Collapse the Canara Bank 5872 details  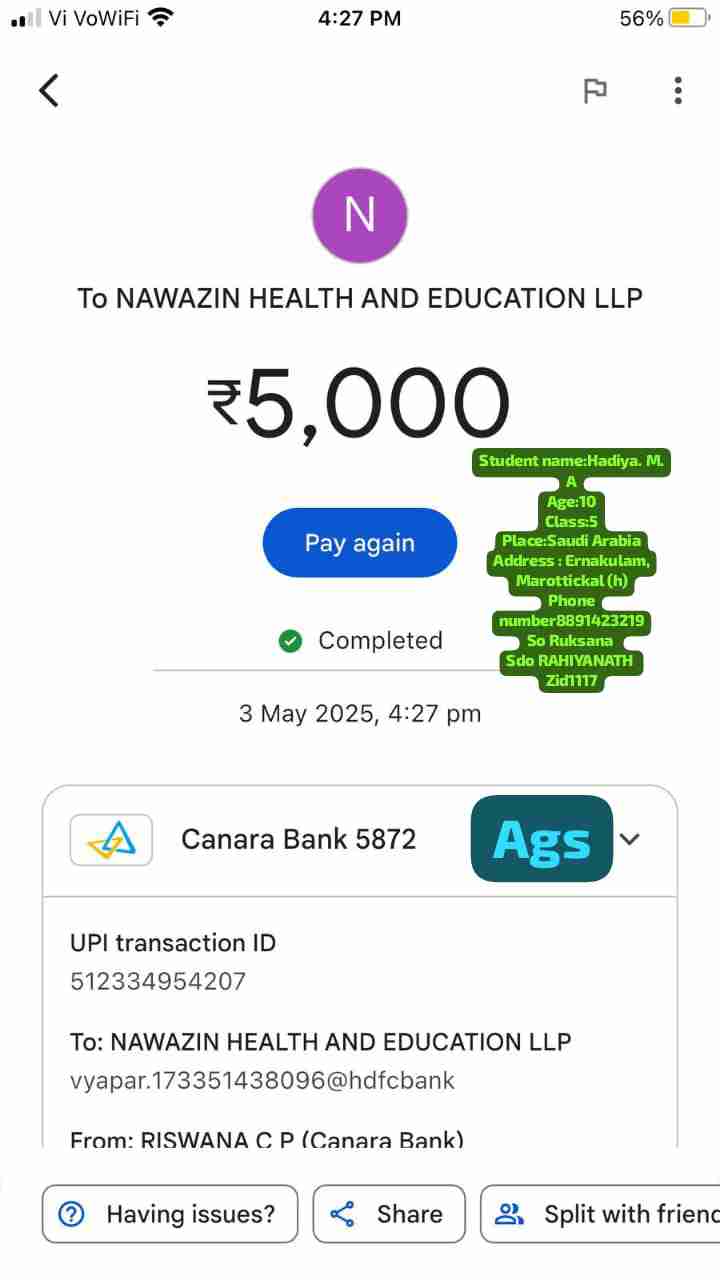629,839
